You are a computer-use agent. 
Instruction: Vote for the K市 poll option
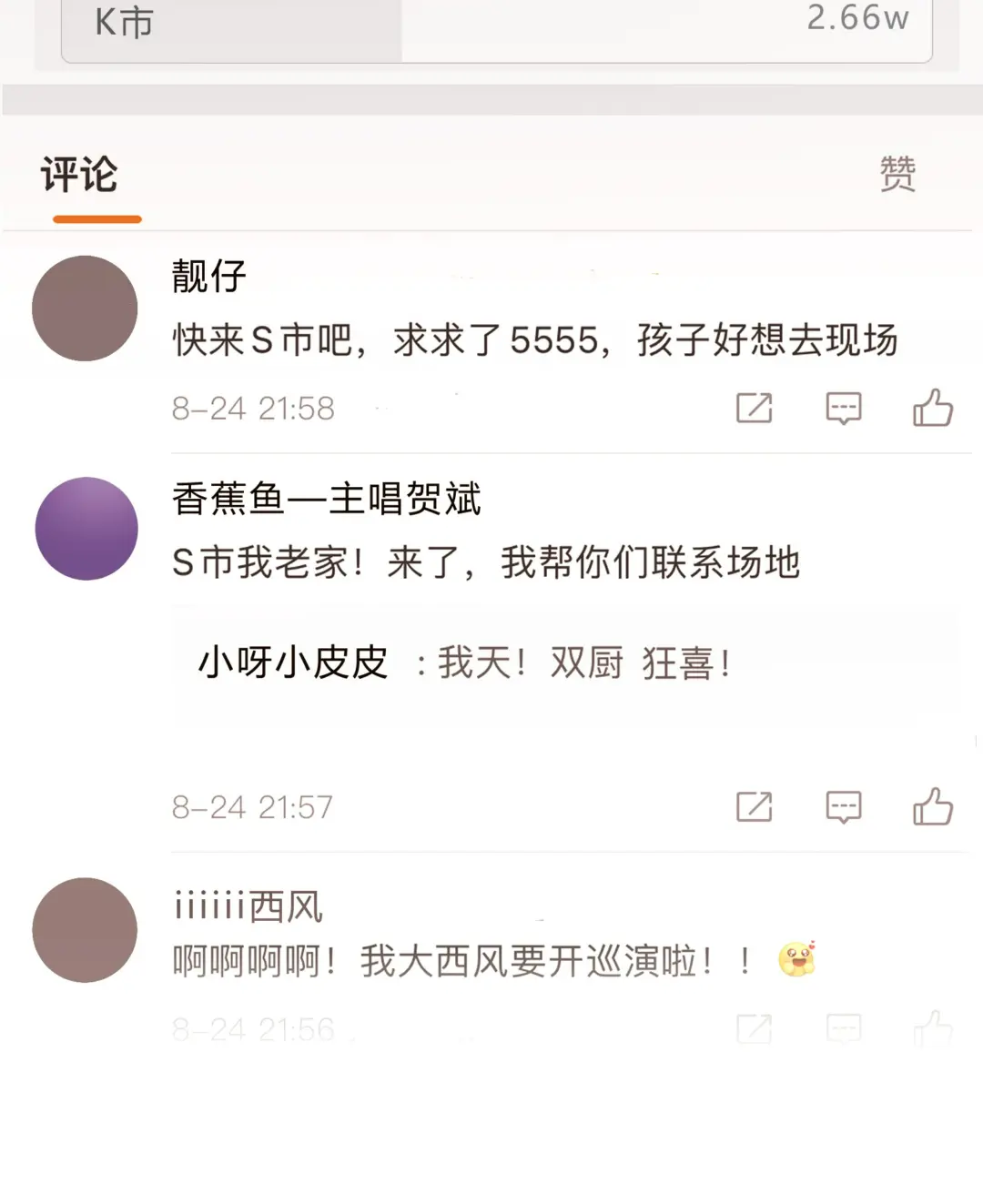coord(496,27)
